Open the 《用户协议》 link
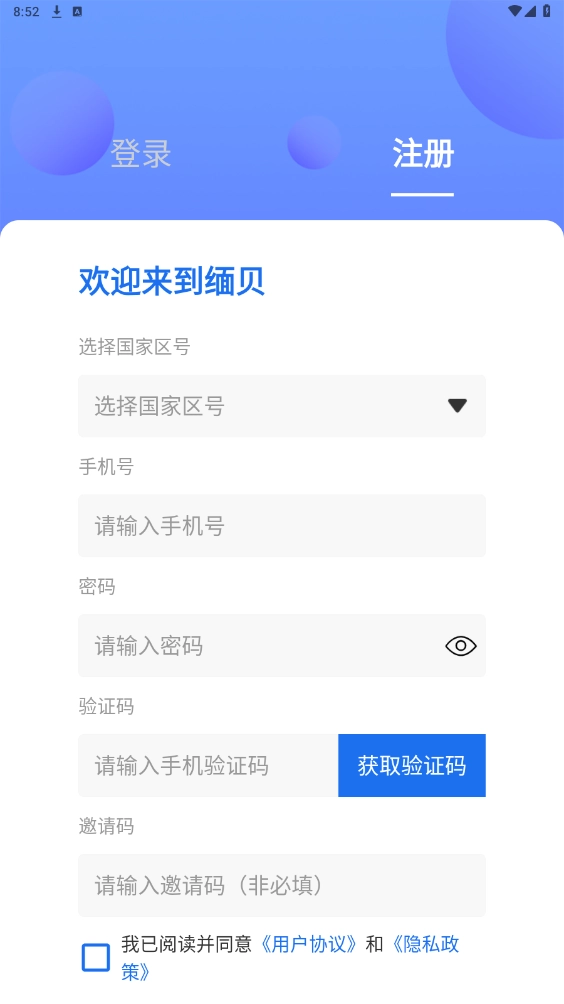564x1004 pixels. 309,944
